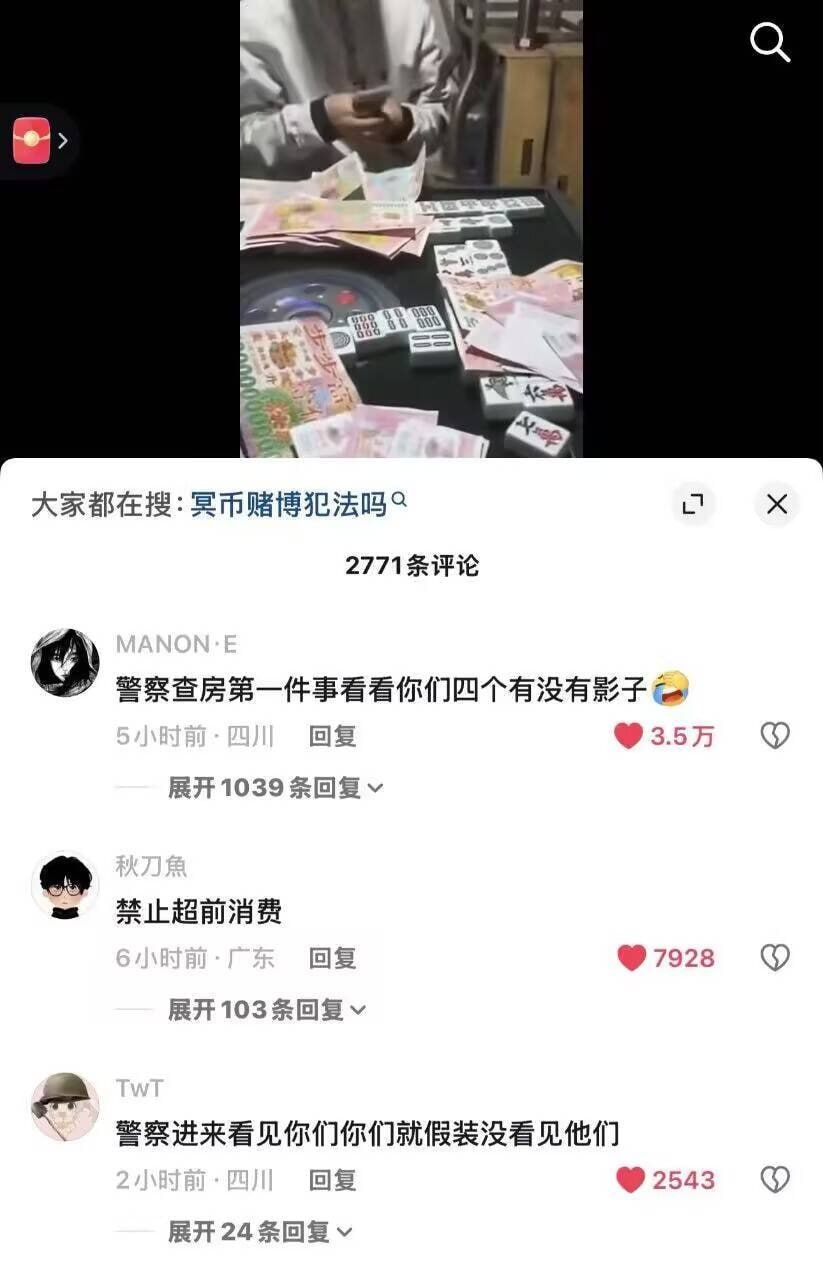Tap the broken-heart dislike on 秋刀鱼's comment

[x=775, y=957]
